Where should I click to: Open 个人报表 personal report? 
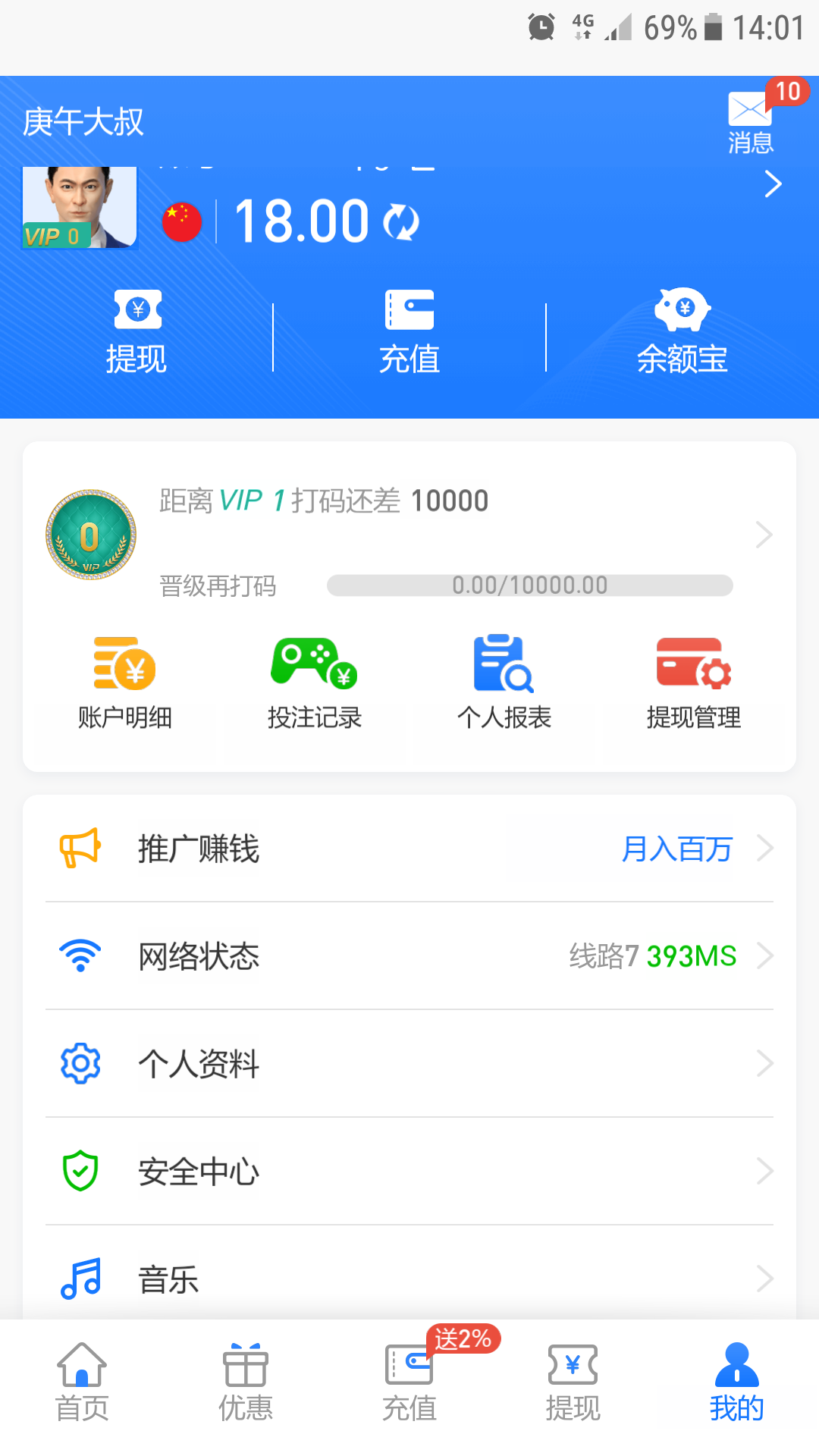point(504,679)
